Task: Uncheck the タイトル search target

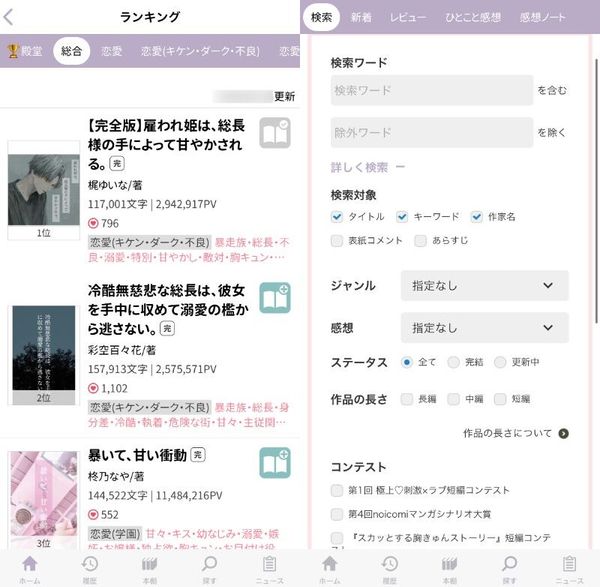Action: tap(337, 217)
